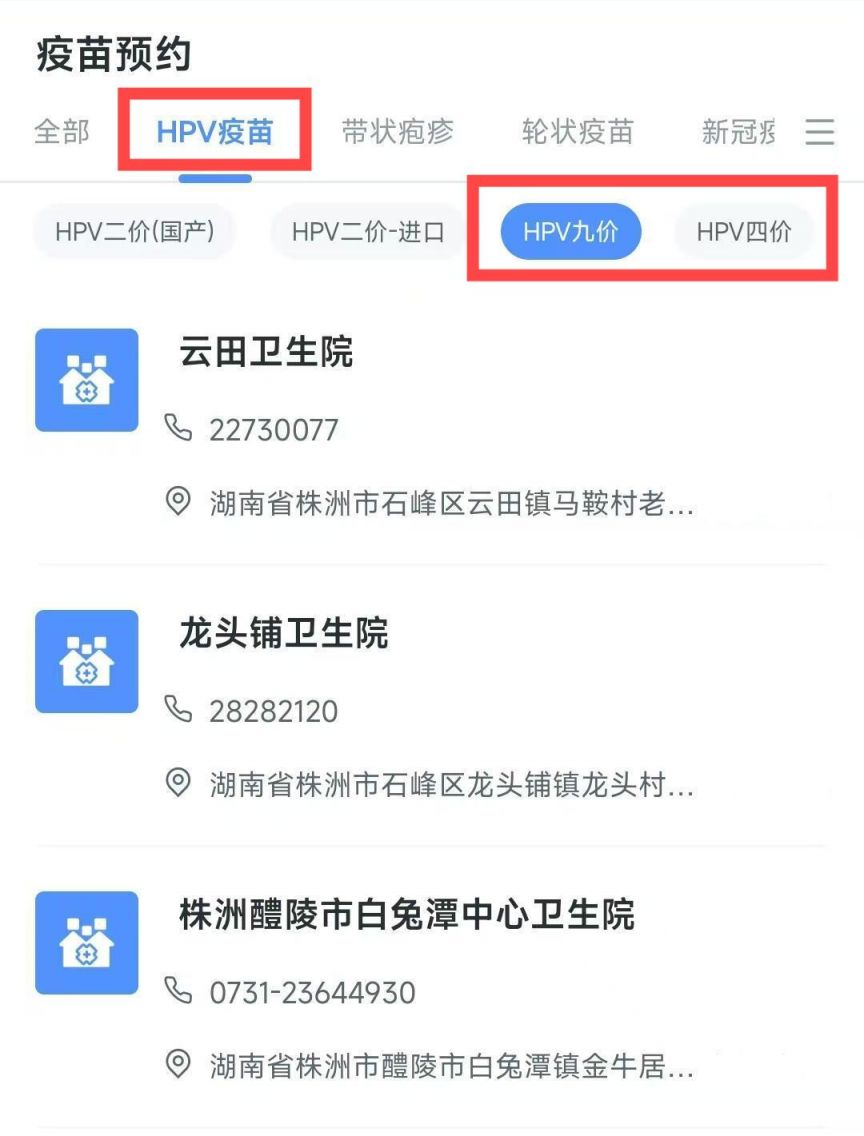Switch to the 新冠疫苗 tab
The width and height of the screenshot is (864, 1136).
click(739, 132)
